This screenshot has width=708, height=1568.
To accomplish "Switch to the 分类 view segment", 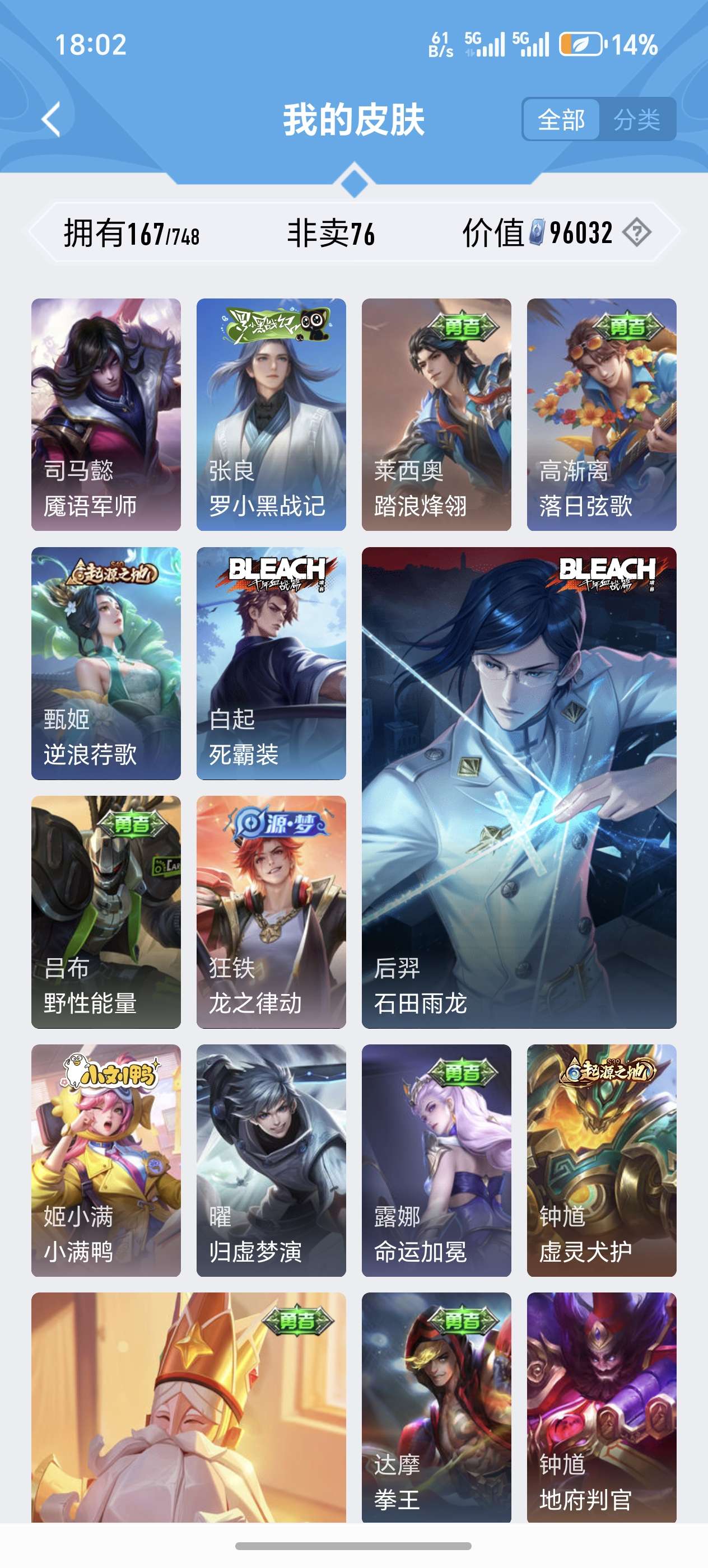I will click(x=637, y=119).
